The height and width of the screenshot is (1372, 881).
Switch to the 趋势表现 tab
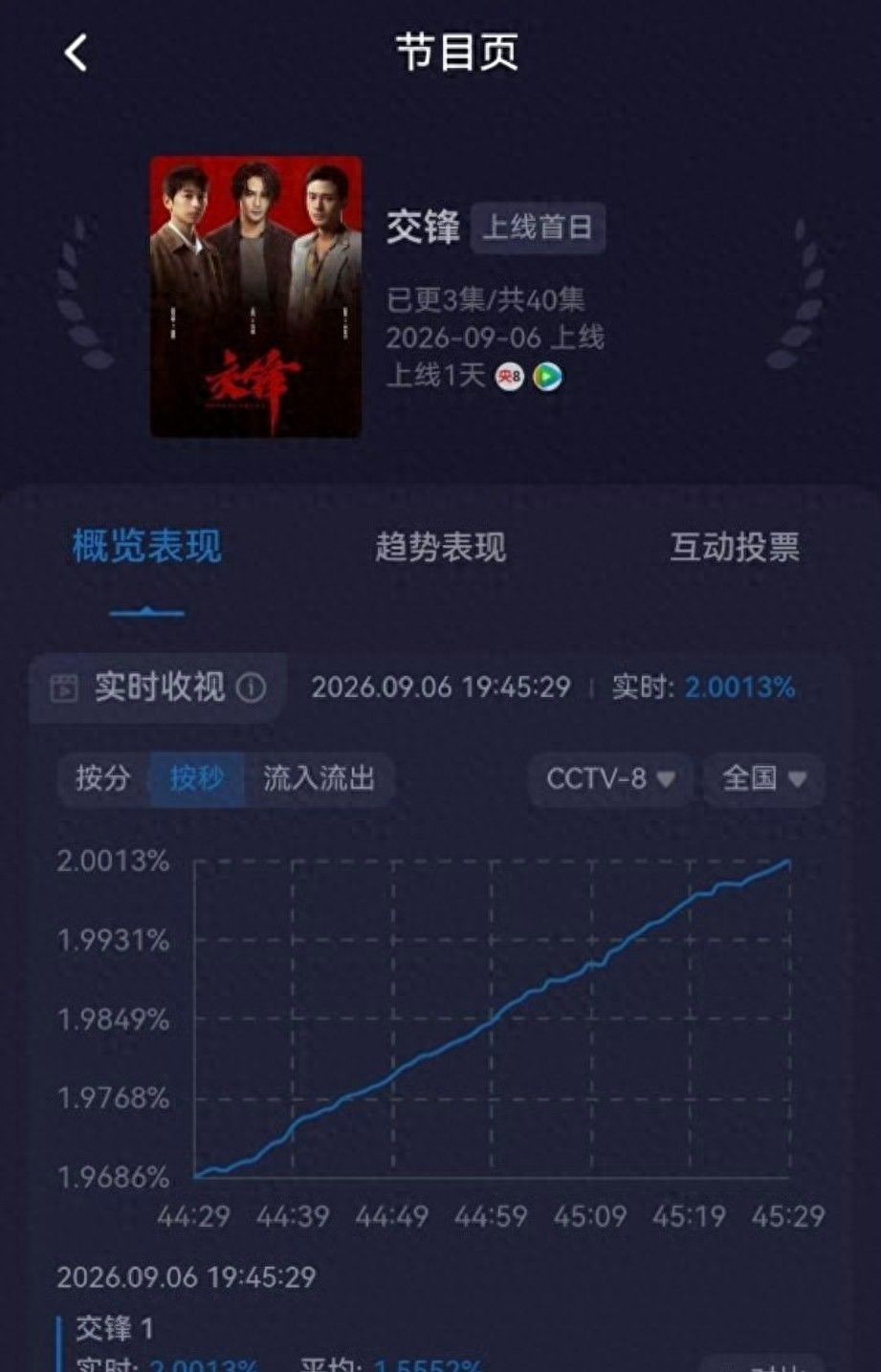pos(440,547)
